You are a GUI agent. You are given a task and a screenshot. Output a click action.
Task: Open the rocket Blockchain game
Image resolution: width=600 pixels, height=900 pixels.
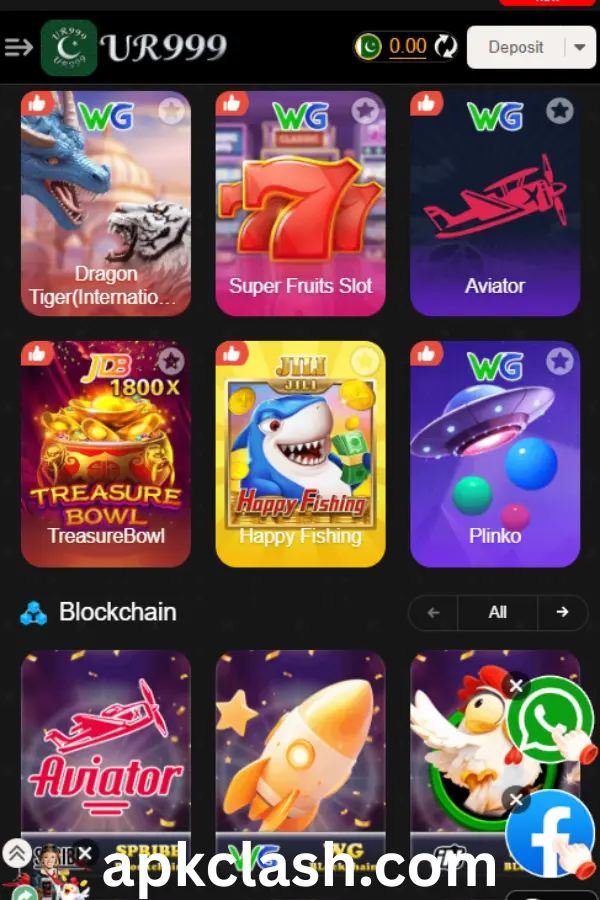pos(300,745)
